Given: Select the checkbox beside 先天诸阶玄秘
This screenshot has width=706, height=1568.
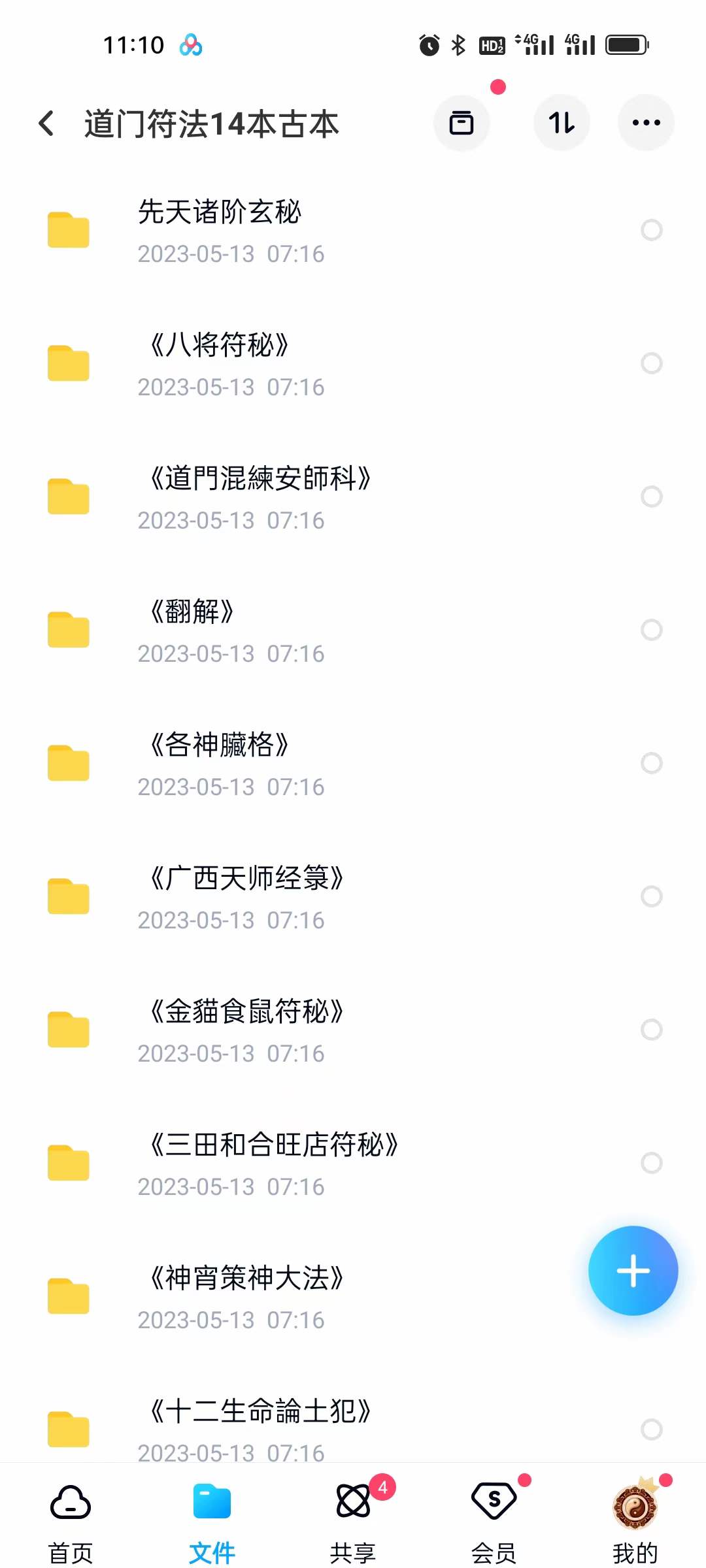Looking at the screenshot, I should (x=652, y=230).
